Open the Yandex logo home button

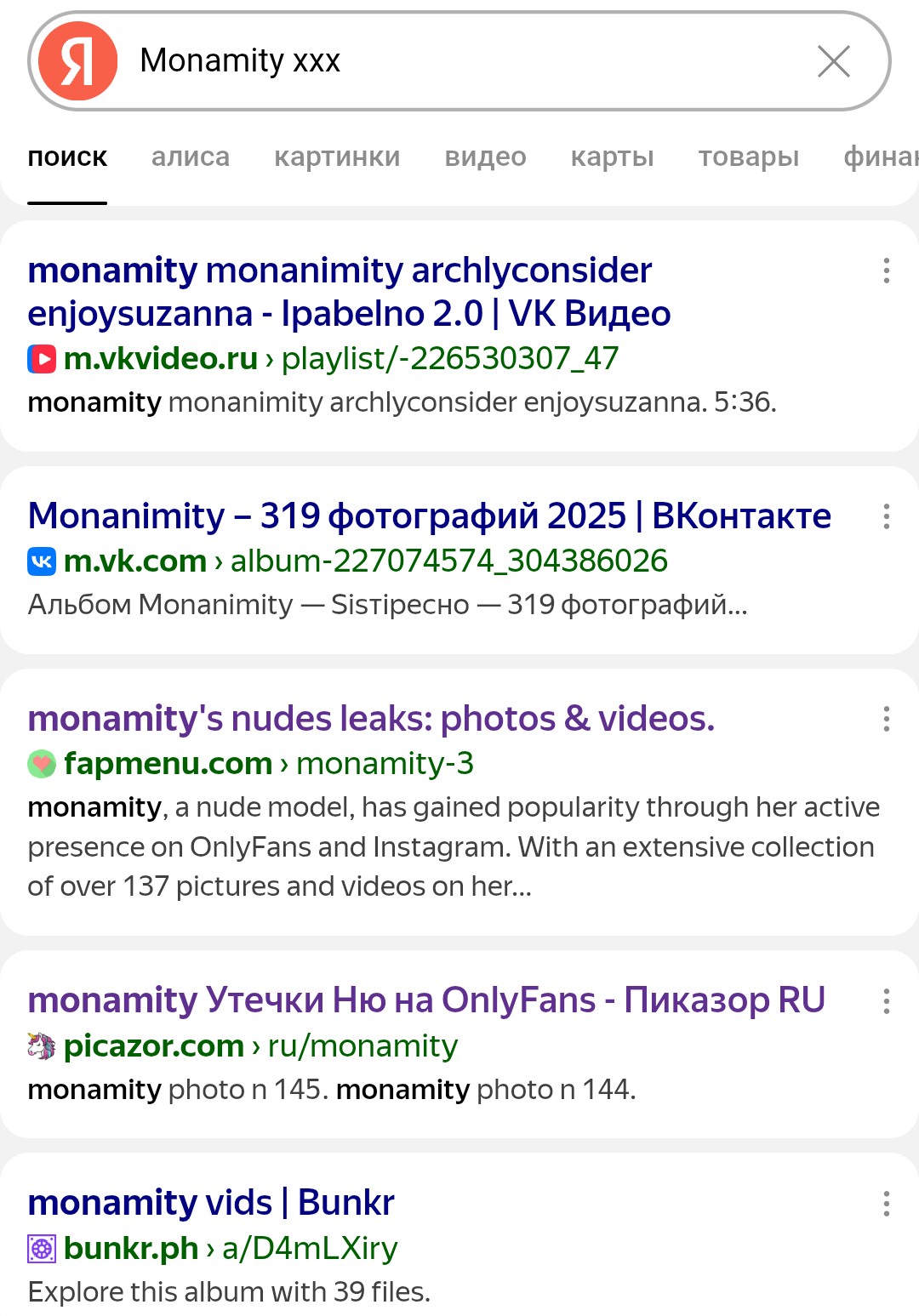(78, 61)
